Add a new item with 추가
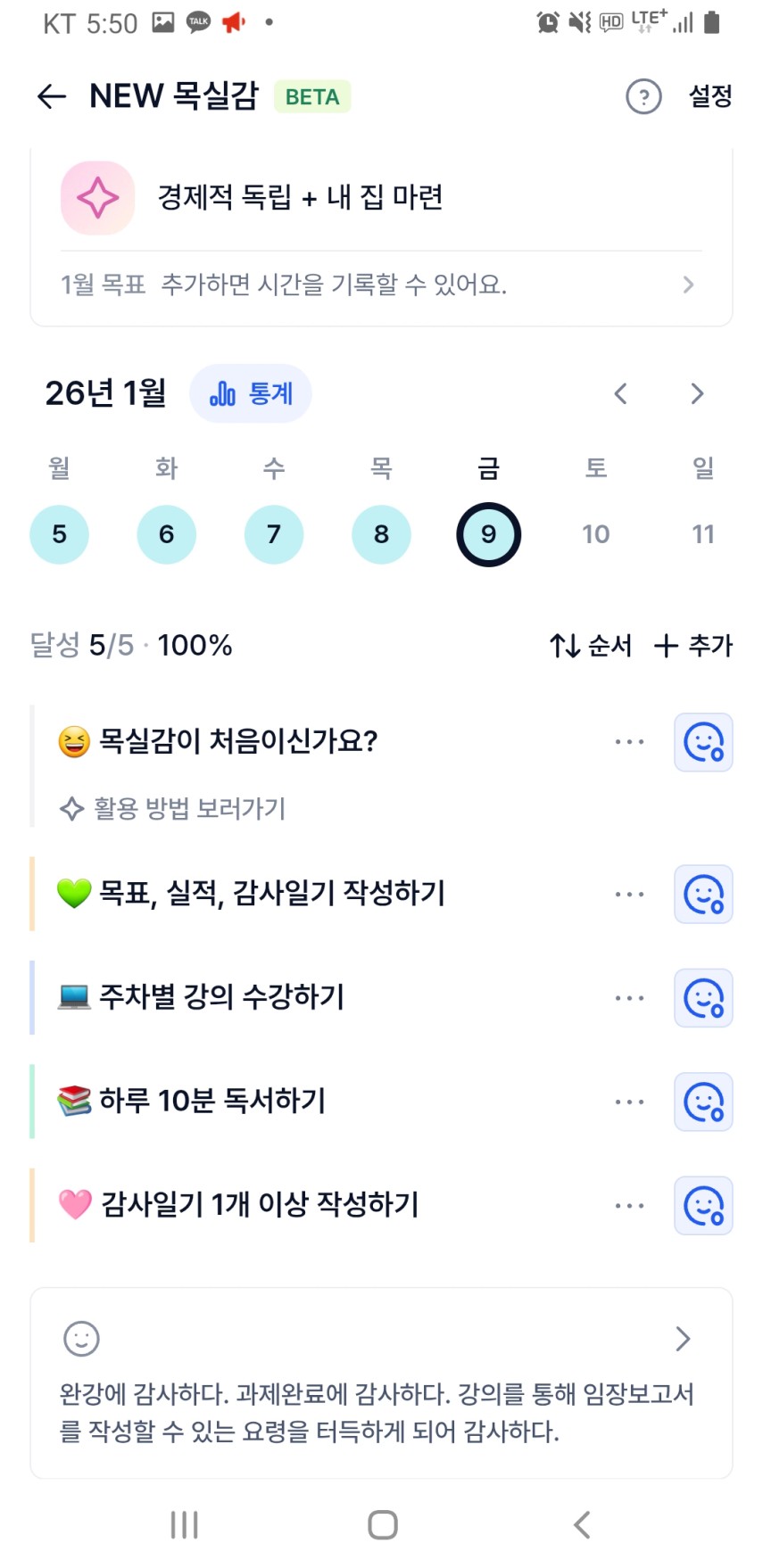This screenshot has height=1568, width=763. [693, 645]
